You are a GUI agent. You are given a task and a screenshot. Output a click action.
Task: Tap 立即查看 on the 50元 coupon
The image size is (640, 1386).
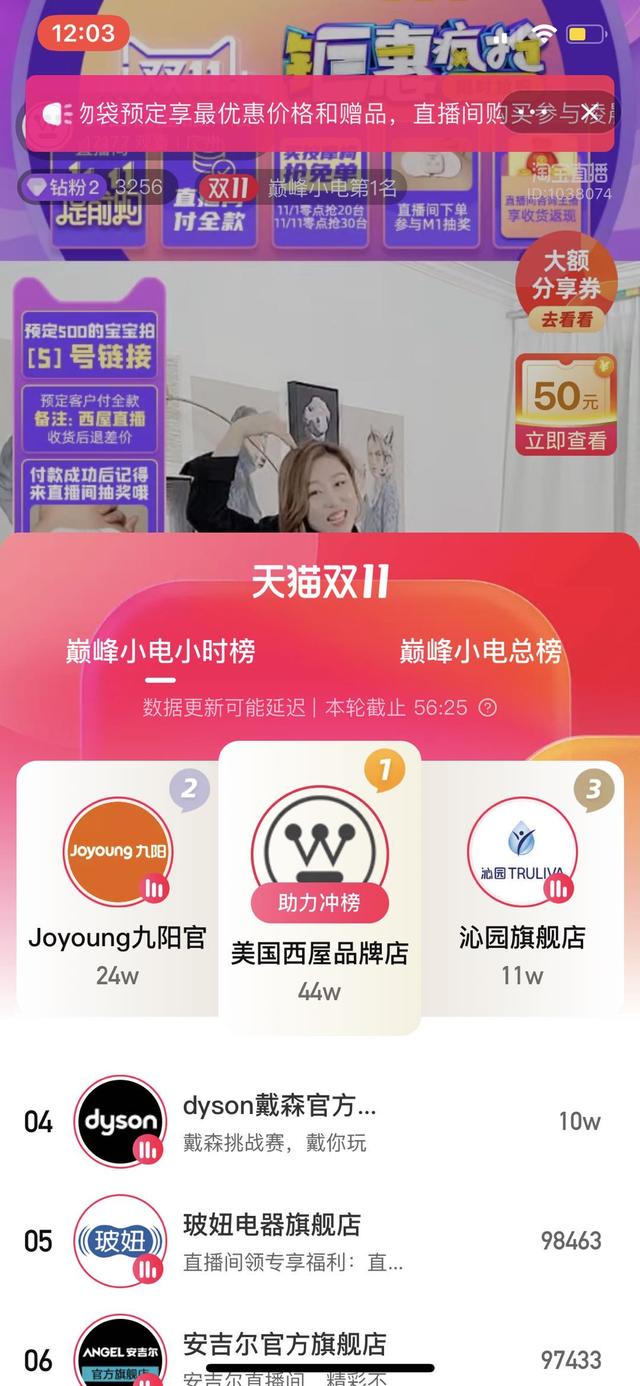(566, 440)
